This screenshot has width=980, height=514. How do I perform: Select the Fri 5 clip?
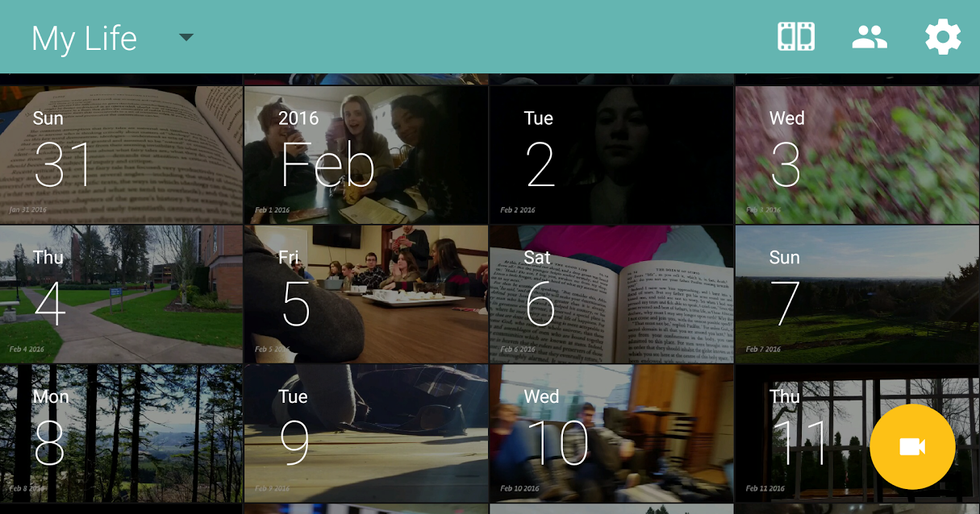pyautogui.click(x=365, y=293)
